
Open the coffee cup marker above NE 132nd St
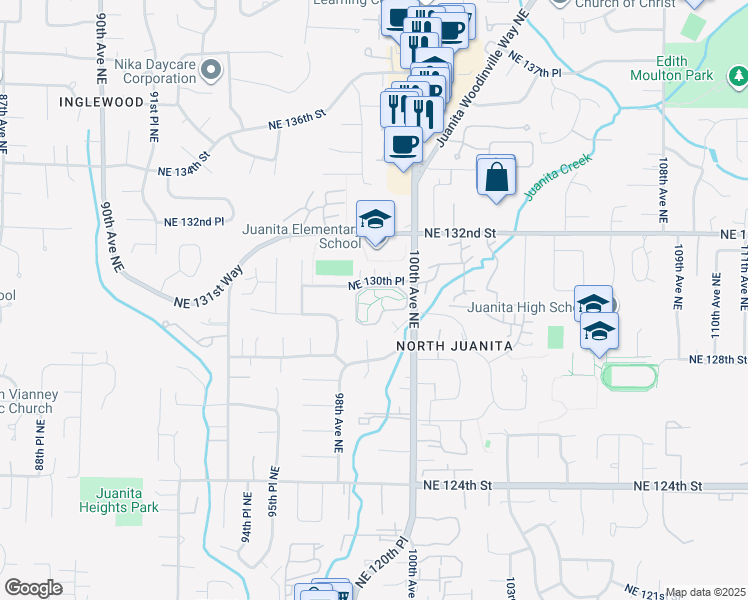click(x=403, y=145)
